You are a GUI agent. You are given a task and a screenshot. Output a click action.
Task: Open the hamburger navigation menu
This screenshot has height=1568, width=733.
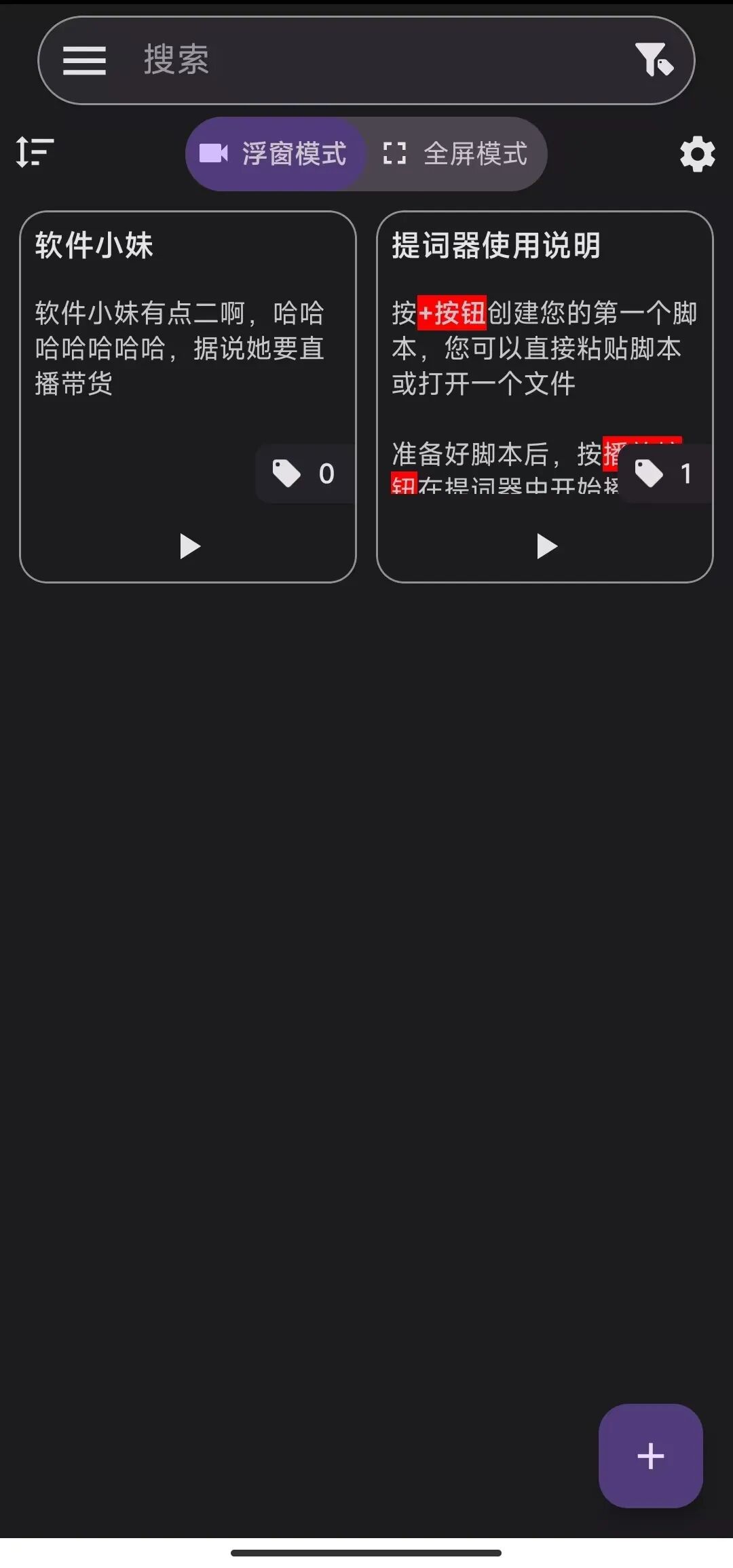pyautogui.click(x=85, y=60)
